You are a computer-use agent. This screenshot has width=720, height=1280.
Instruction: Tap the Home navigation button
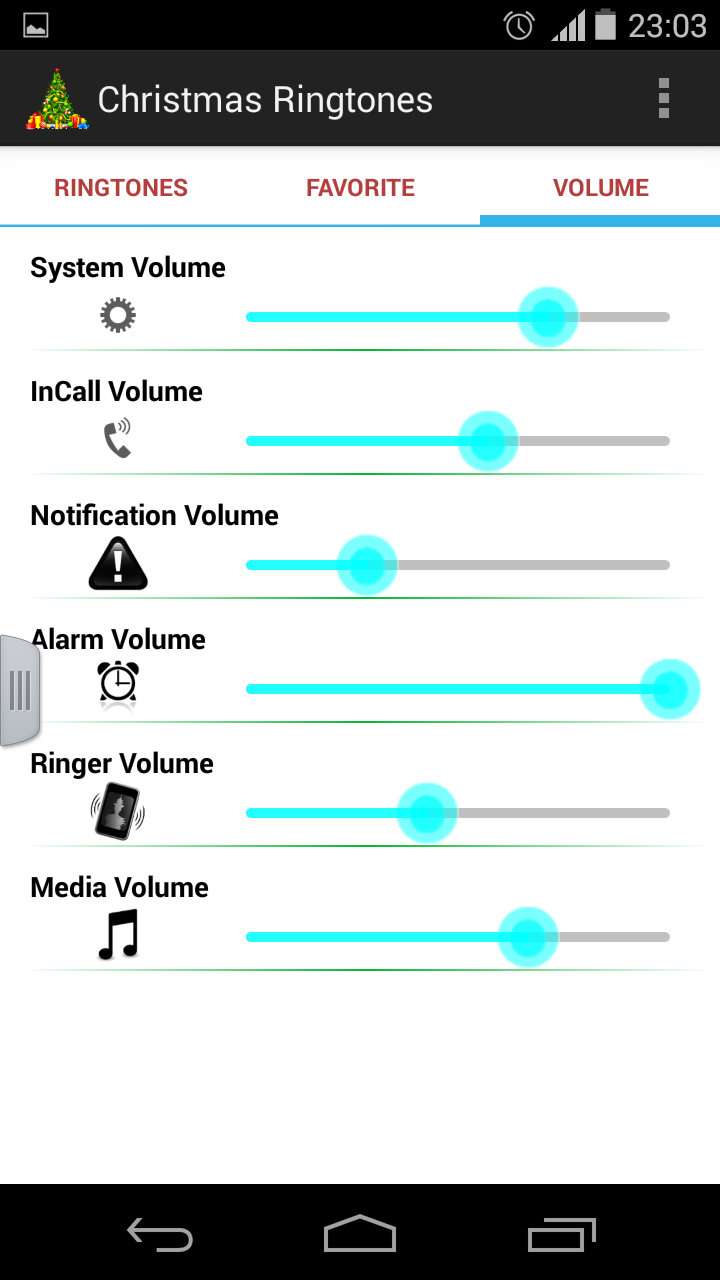point(359,1236)
